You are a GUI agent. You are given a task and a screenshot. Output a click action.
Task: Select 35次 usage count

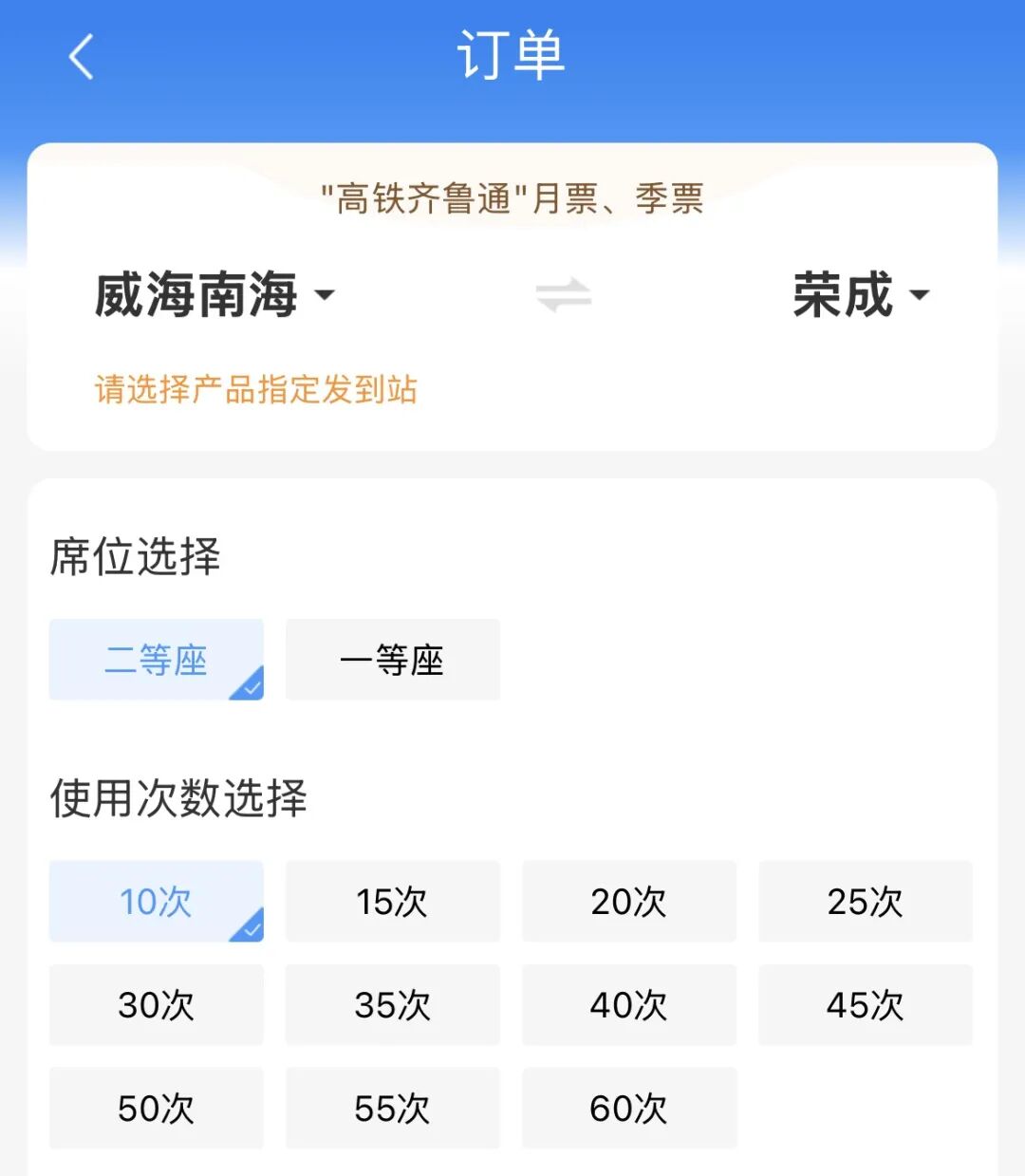click(392, 1005)
